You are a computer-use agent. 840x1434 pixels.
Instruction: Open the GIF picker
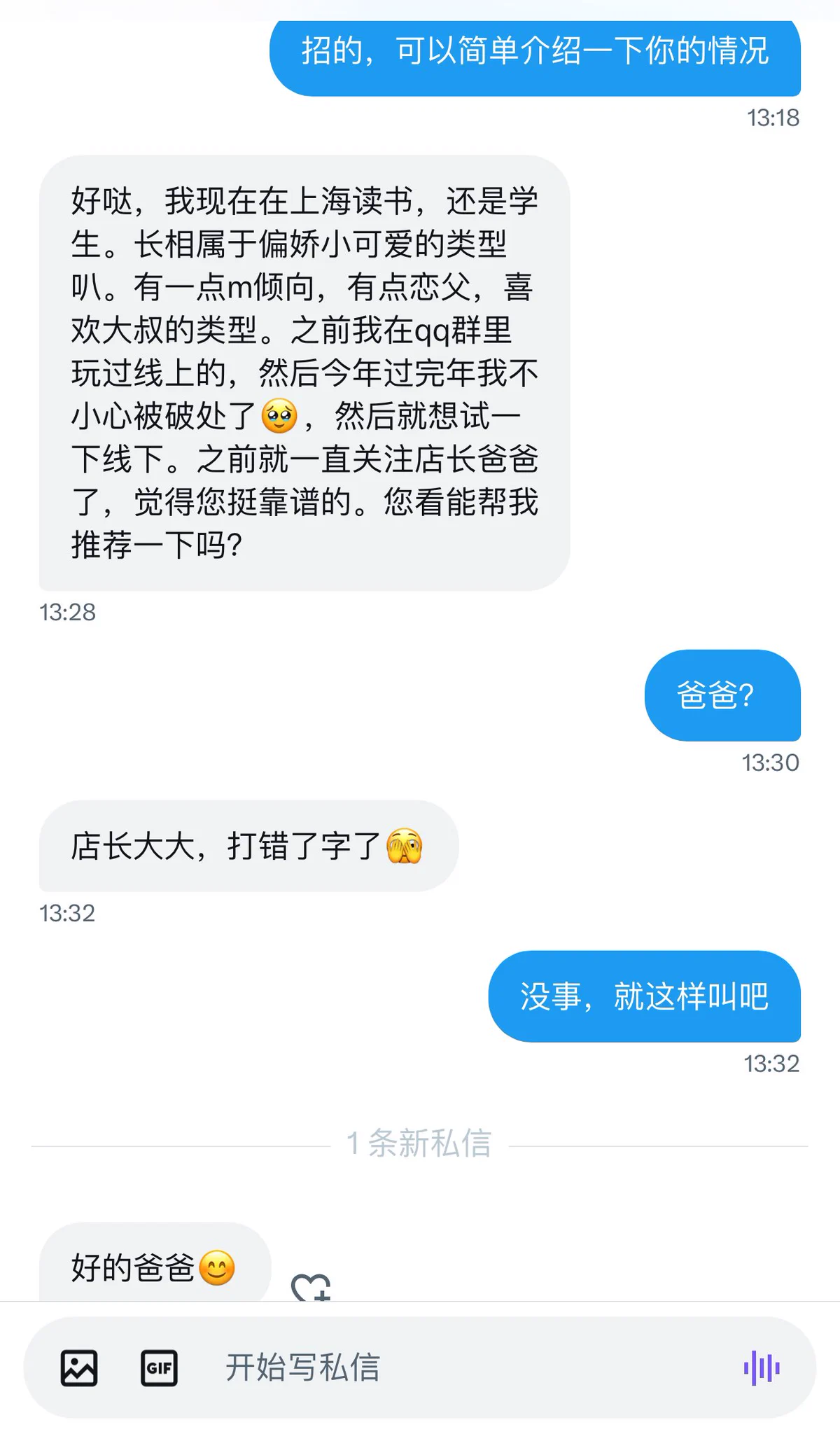click(x=159, y=1367)
